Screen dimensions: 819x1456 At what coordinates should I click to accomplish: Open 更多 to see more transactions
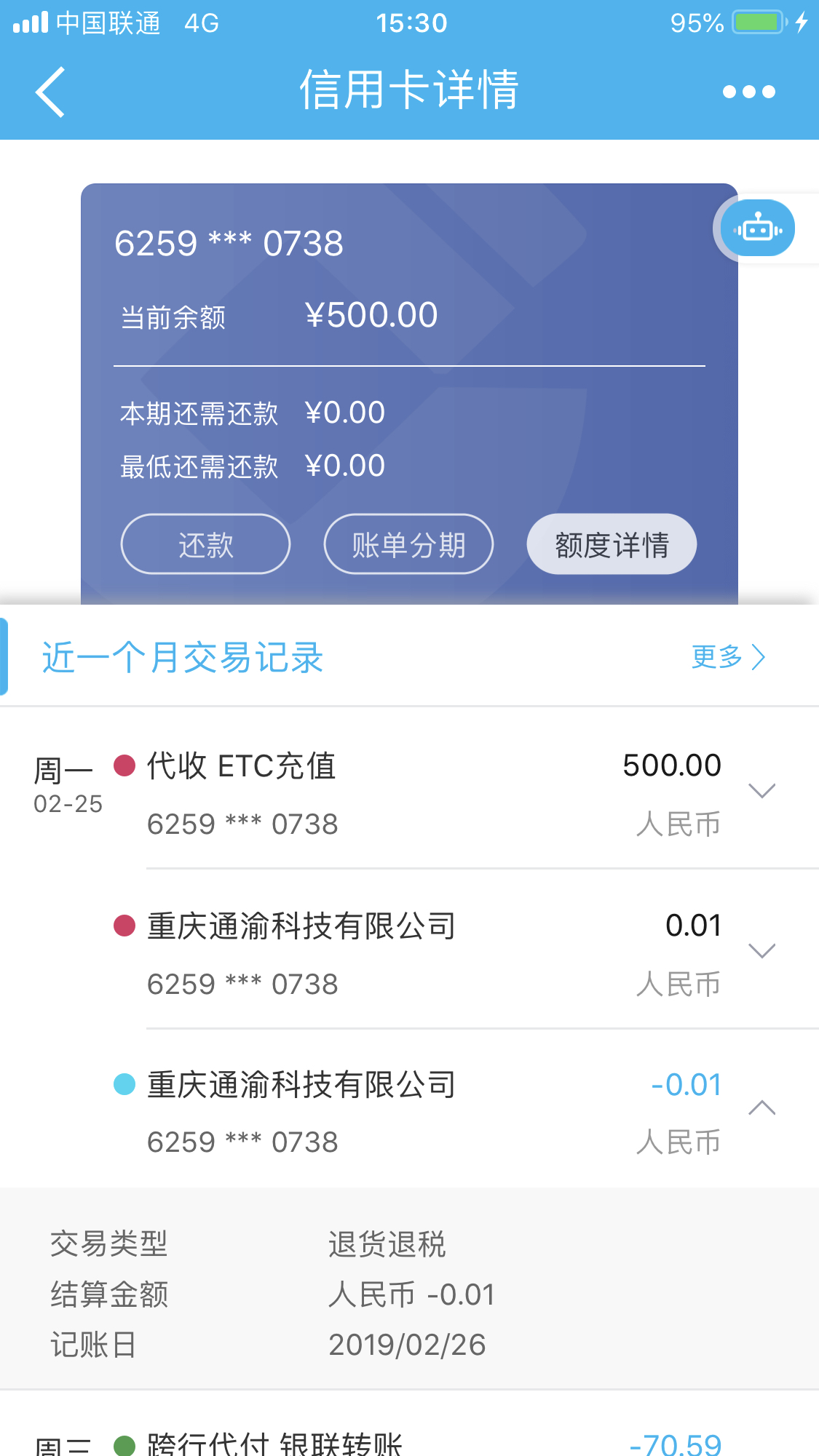point(728,657)
